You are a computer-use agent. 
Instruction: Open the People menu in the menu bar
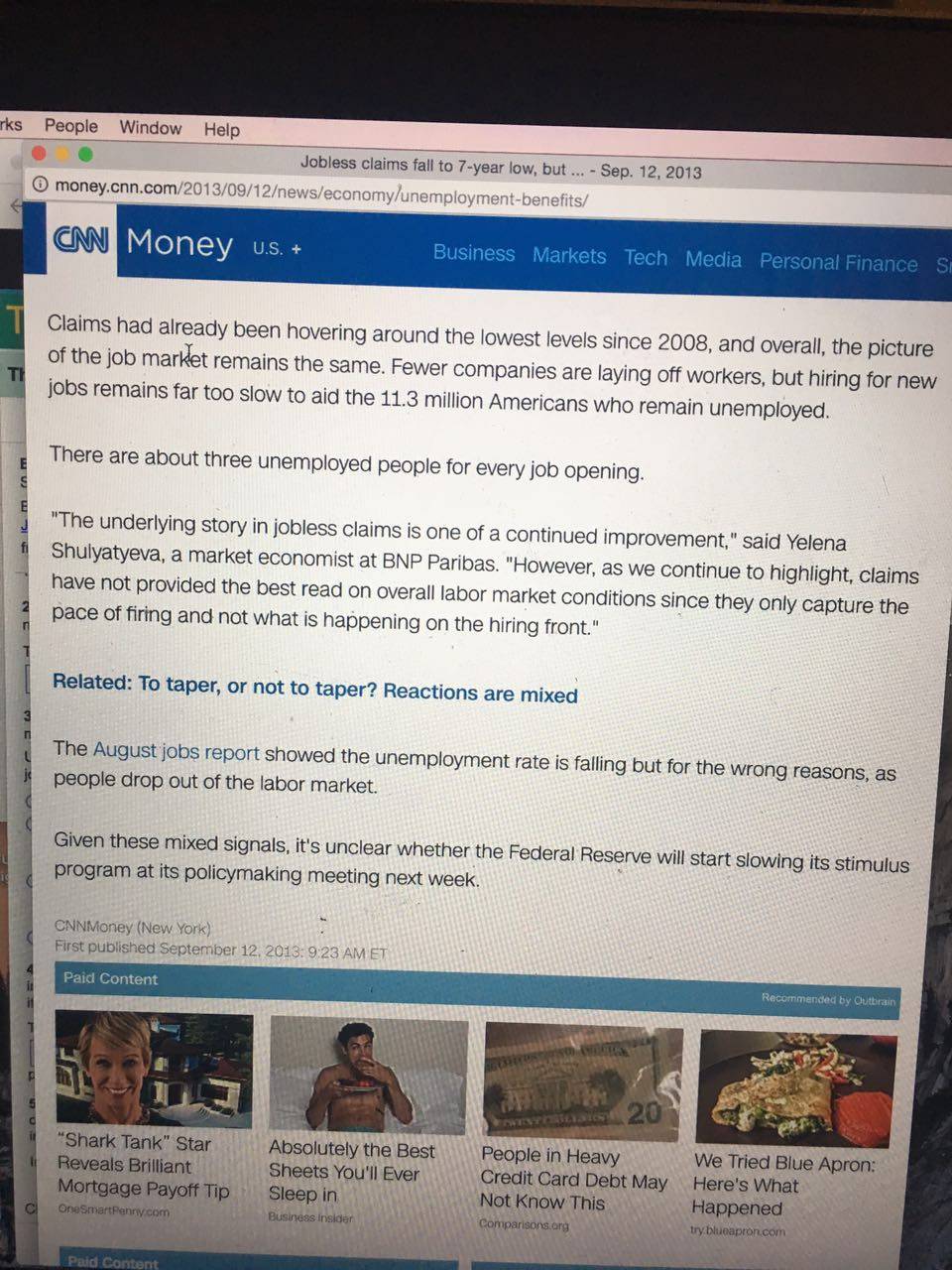click(x=71, y=126)
